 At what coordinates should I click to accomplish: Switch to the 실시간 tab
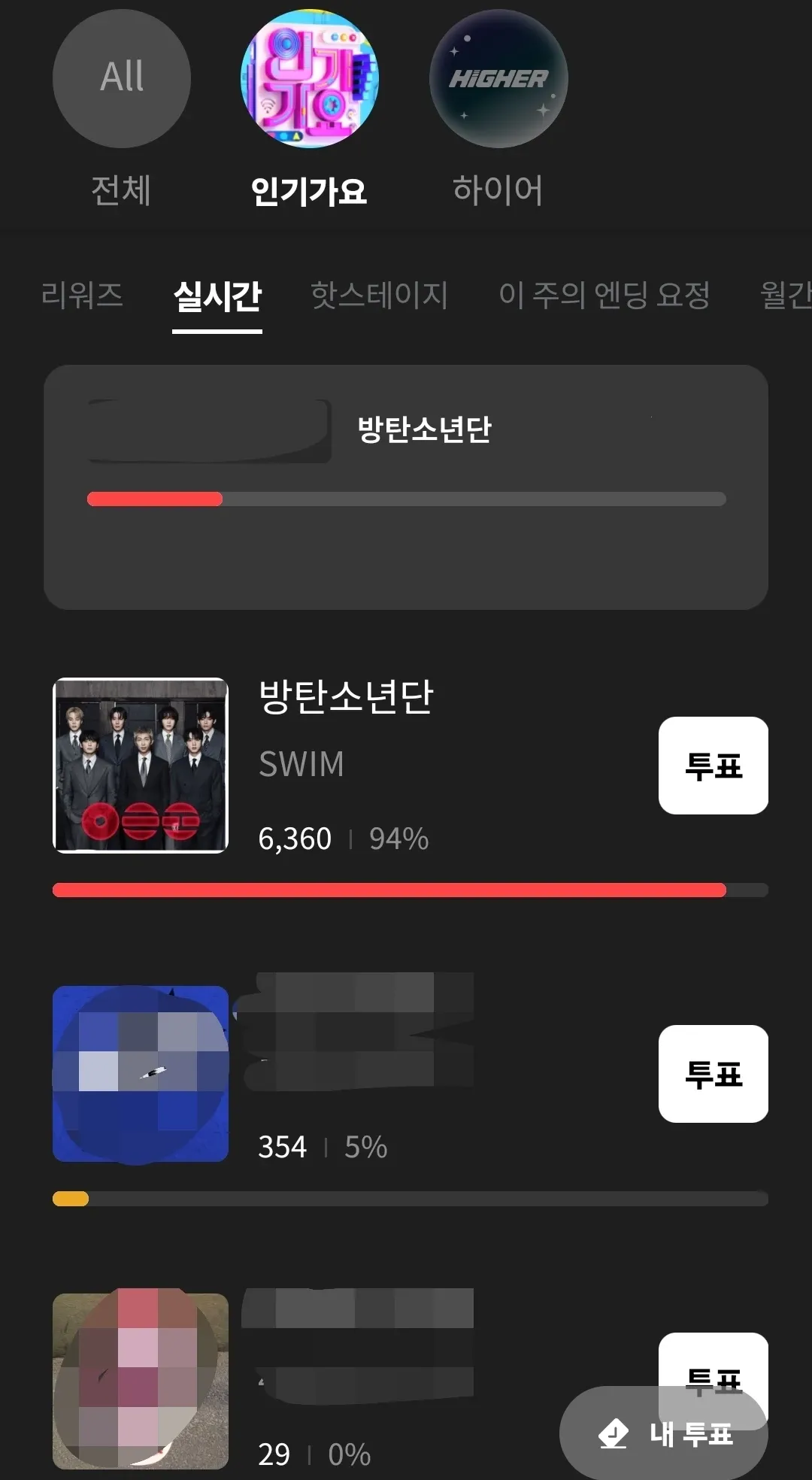pos(217,296)
